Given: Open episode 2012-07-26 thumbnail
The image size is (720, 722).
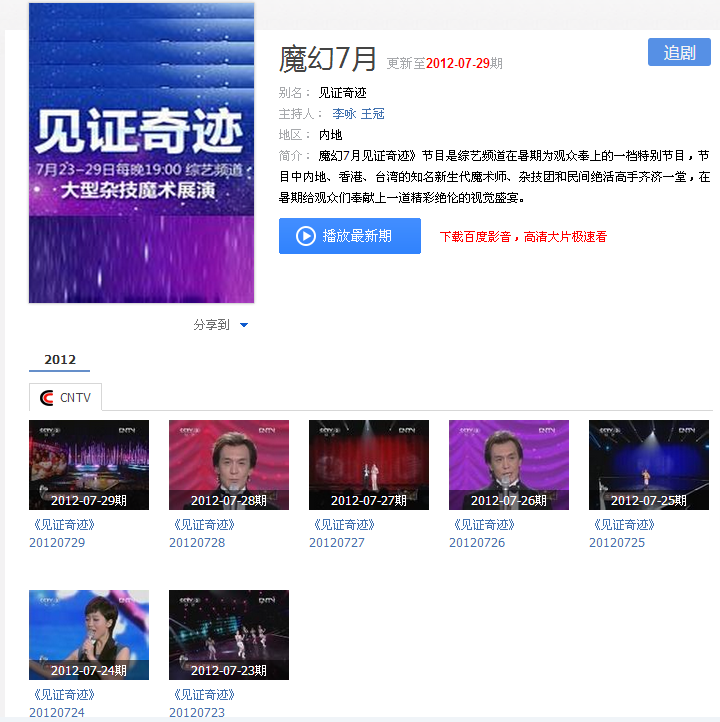Looking at the screenshot, I should click(x=508, y=464).
